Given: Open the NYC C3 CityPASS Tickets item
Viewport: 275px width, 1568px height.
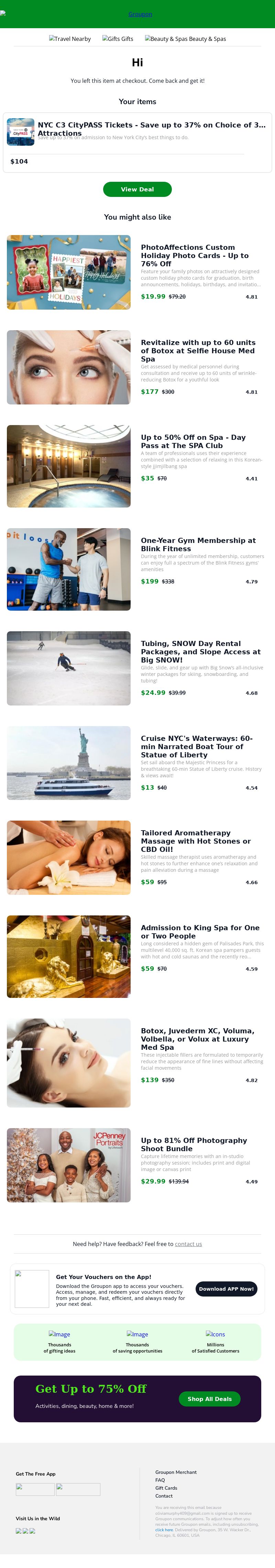Looking at the screenshot, I should [x=152, y=129].
